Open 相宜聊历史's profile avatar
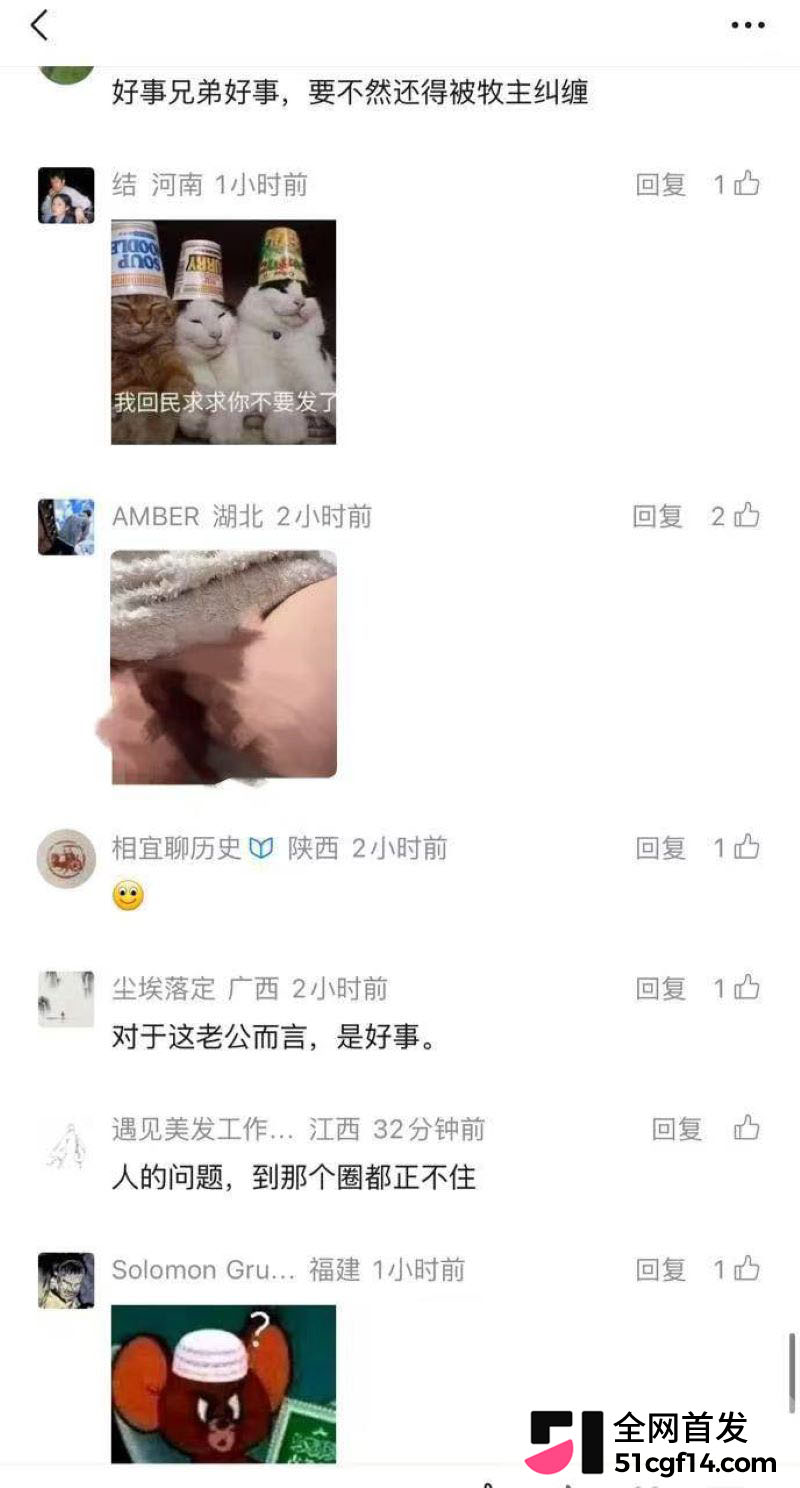The height and width of the screenshot is (1488, 800). (67, 858)
